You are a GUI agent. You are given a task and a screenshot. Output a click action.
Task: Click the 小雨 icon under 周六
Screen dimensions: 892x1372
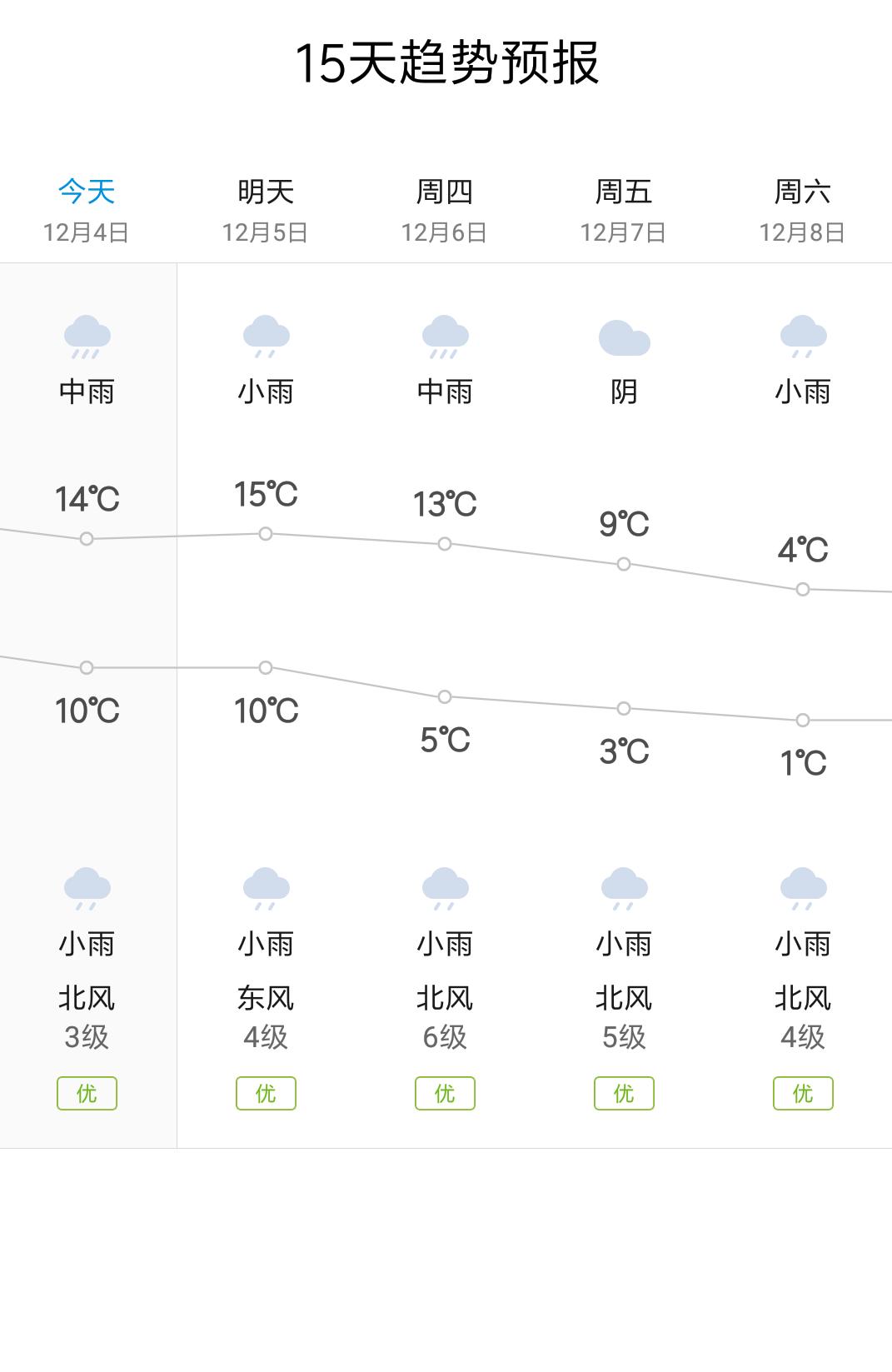pyautogui.click(x=802, y=337)
